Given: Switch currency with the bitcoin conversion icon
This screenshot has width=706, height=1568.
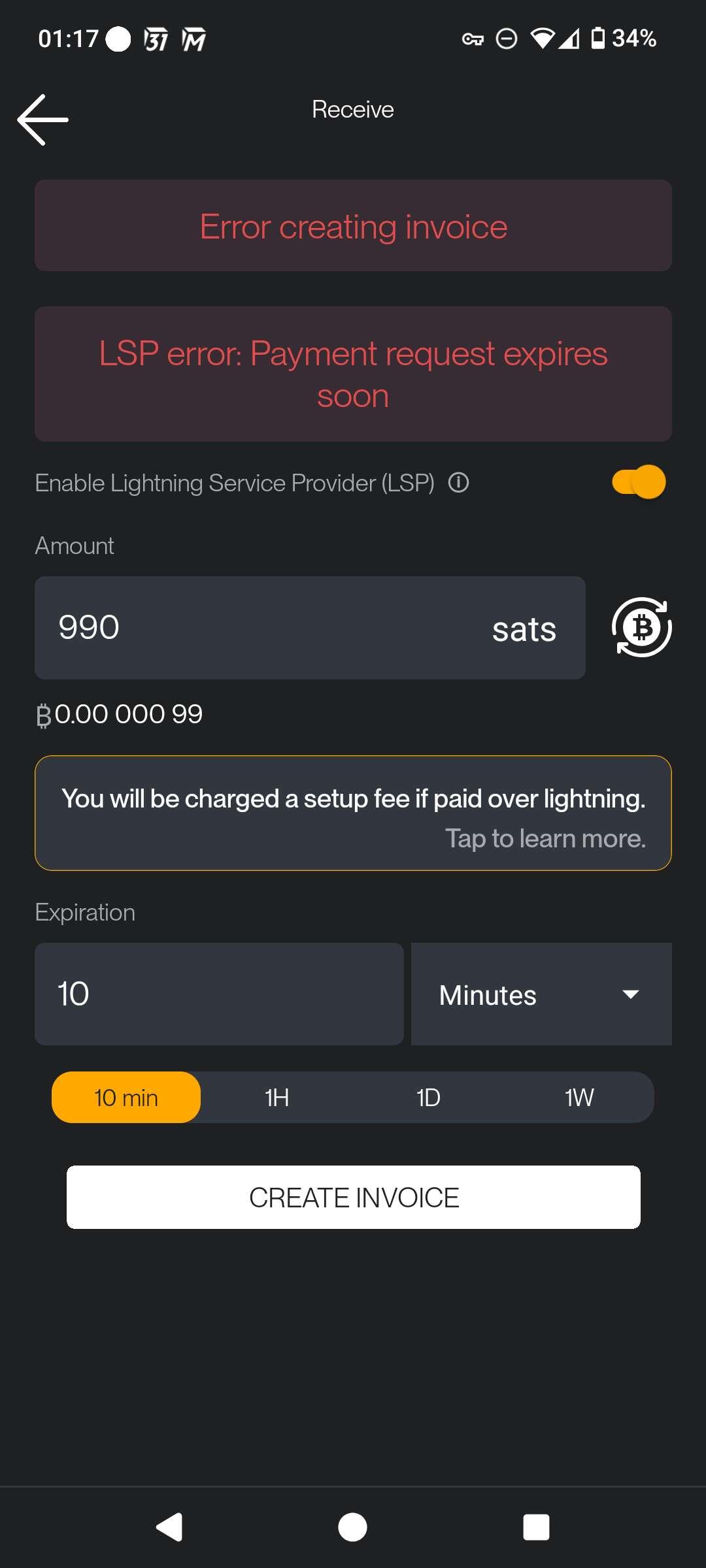Looking at the screenshot, I should point(641,627).
